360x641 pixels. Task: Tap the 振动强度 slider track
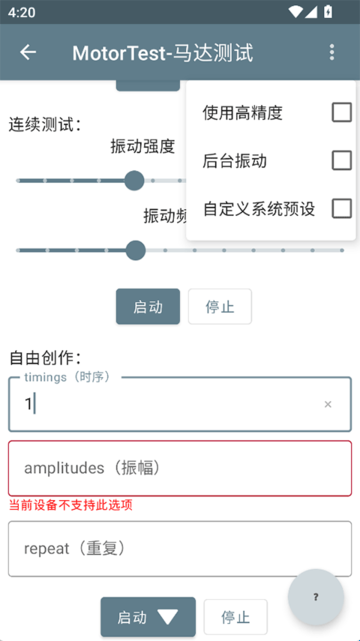pyautogui.click(x=101, y=180)
